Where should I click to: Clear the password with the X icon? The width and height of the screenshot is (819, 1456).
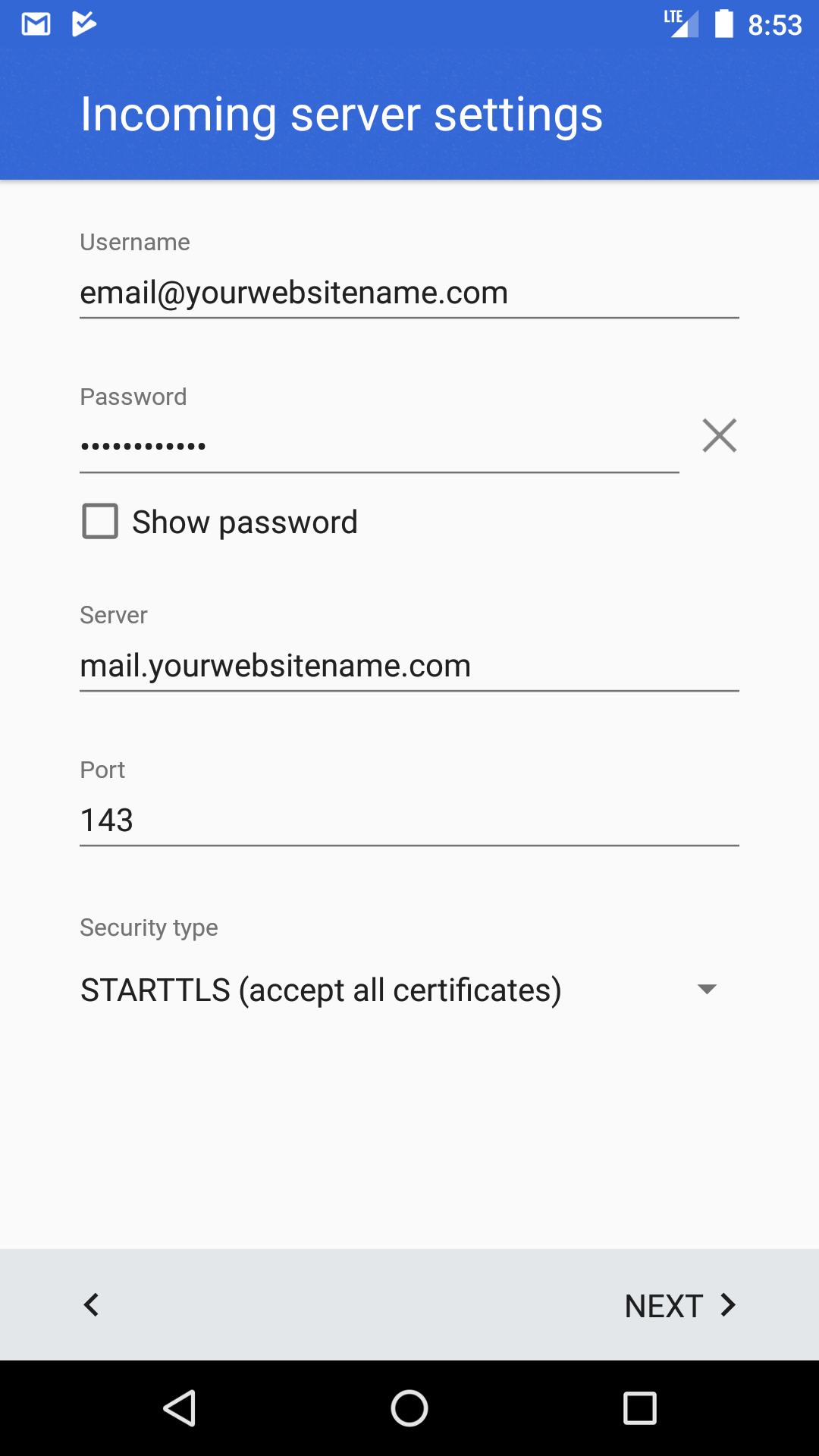719,435
